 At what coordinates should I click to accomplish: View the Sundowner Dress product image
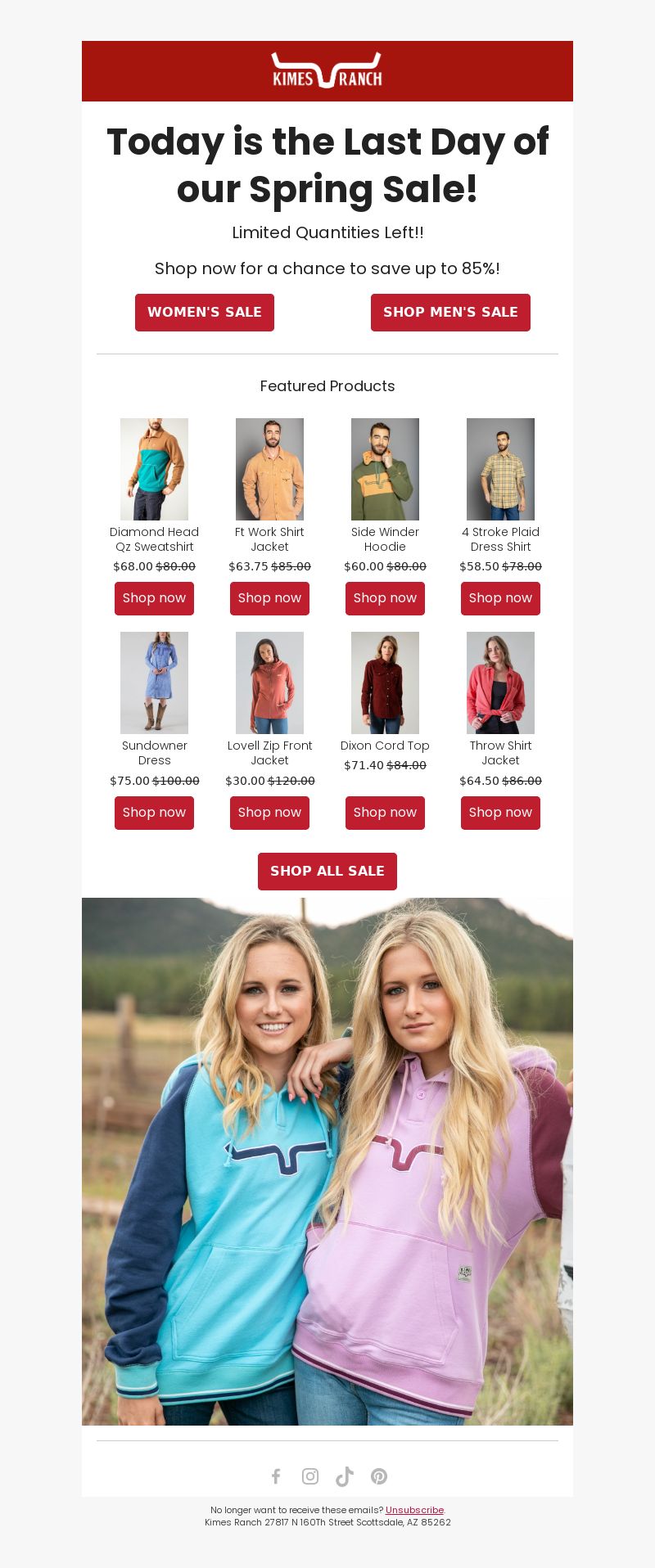[x=154, y=683]
